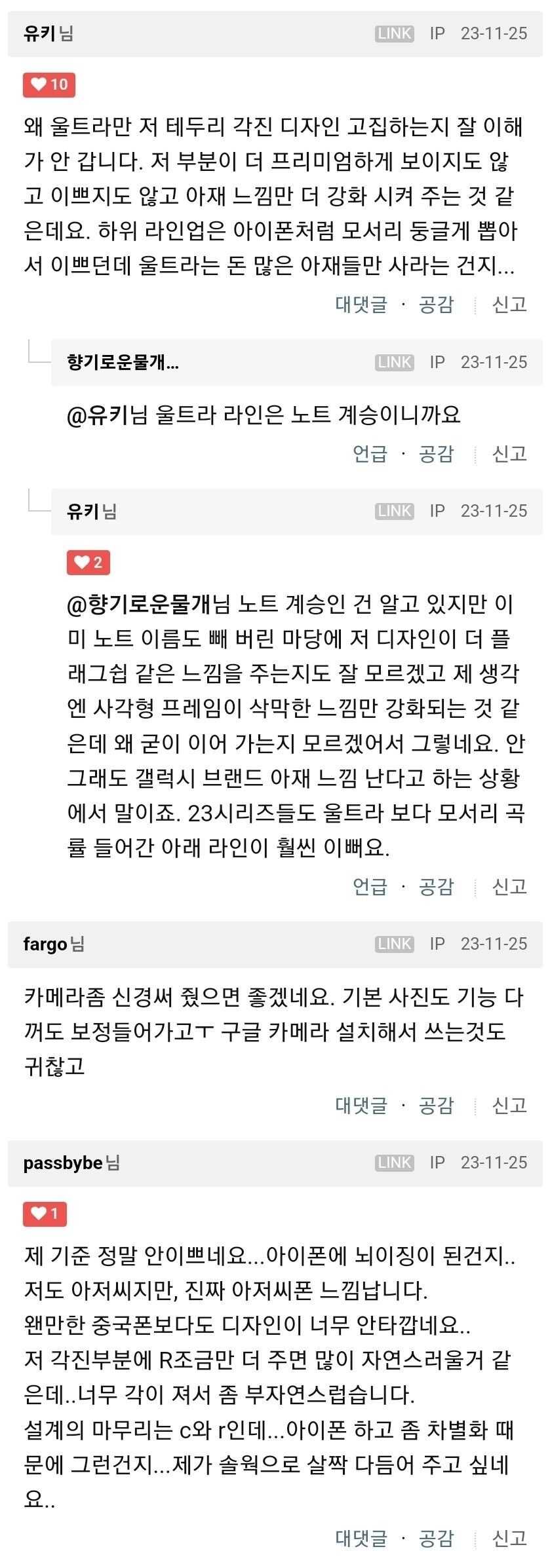Image resolution: width=550 pixels, height=1568 pixels.
Task: Tap 공감 on 유키's reply comment
Action: pos(436,886)
